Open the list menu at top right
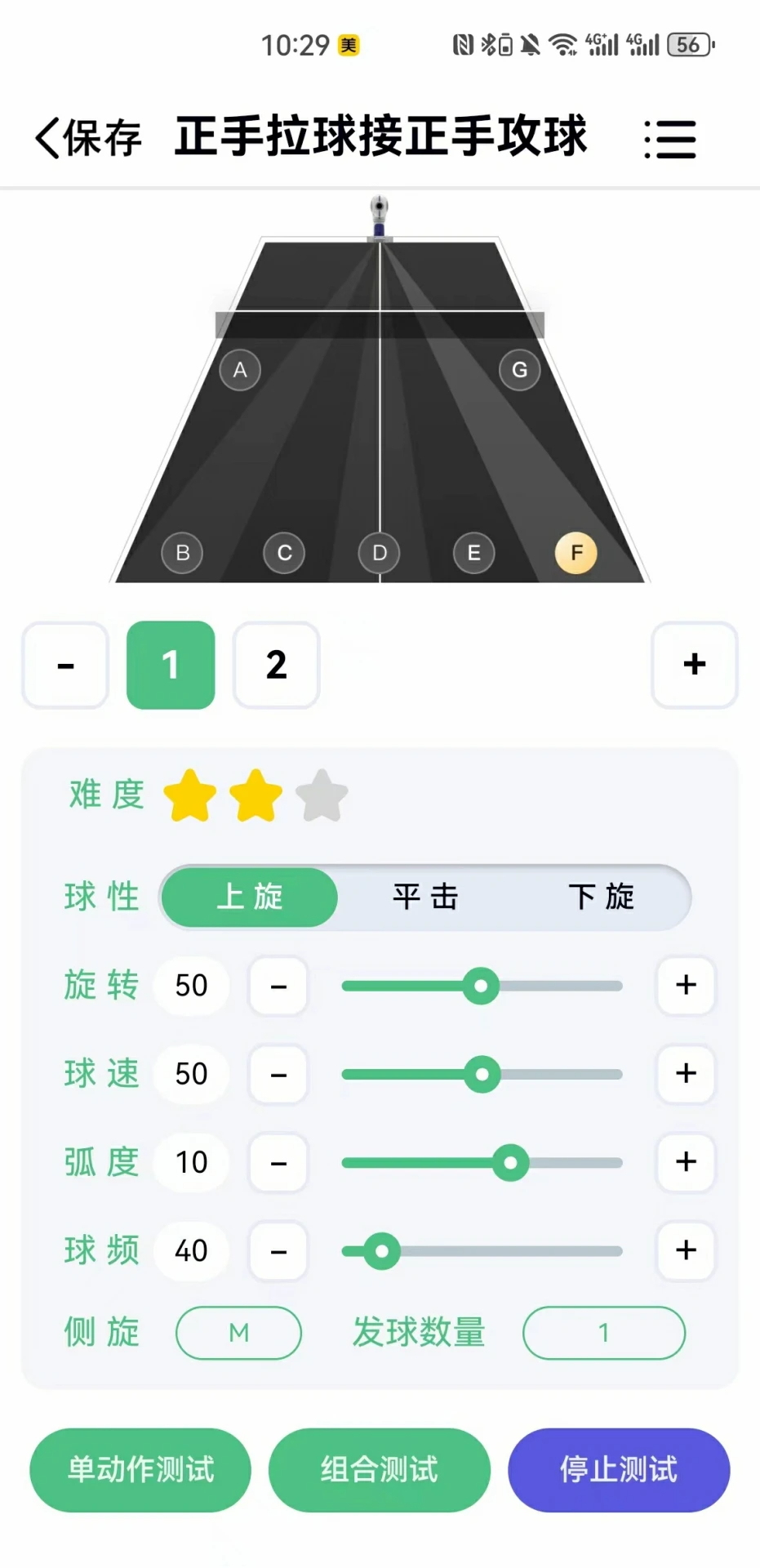Image resolution: width=760 pixels, height=1568 pixels. click(x=669, y=138)
